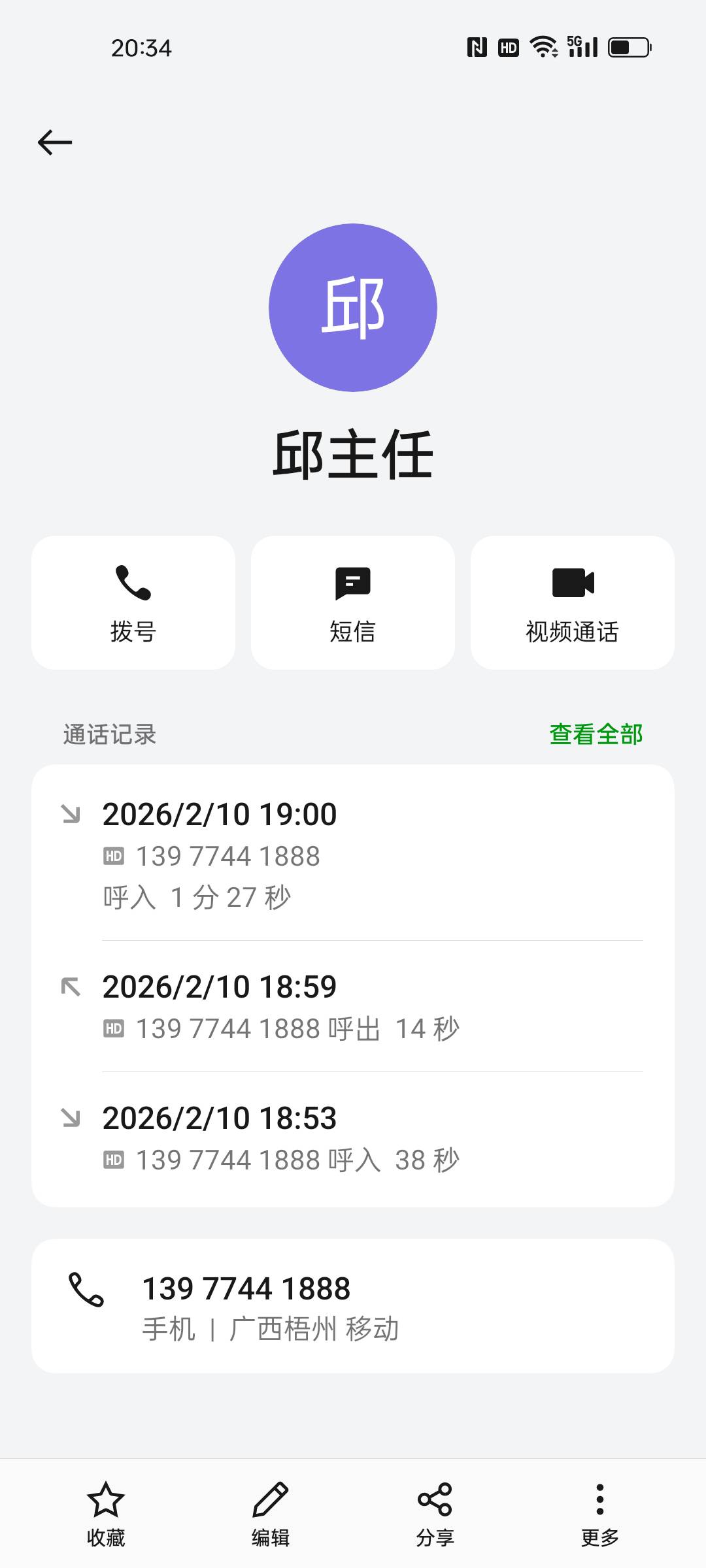
Task: Edit this contact via 编辑
Action: (x=271, y=1513)
